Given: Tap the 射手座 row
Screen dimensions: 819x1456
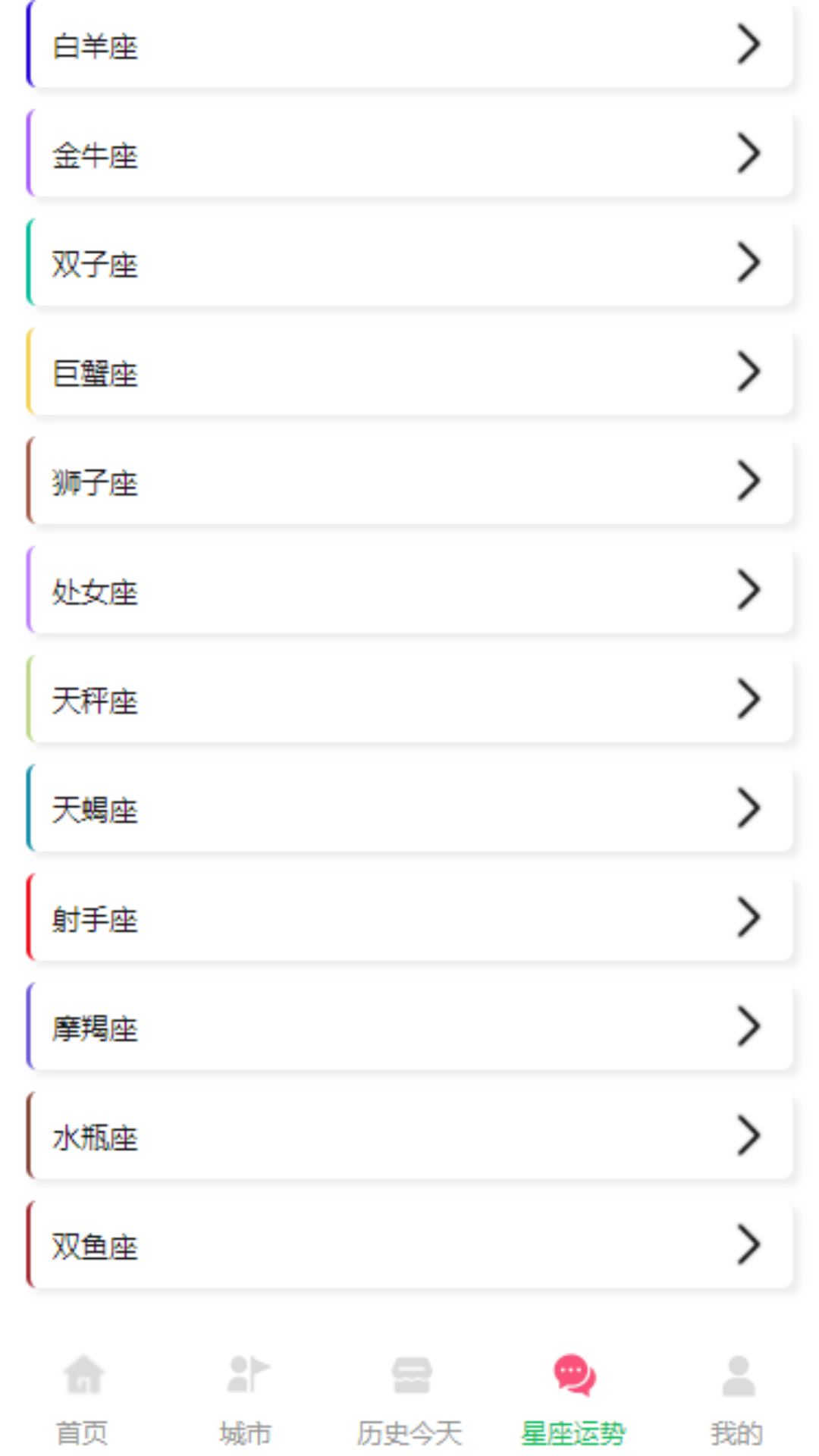Looking at the screenshot, I should pos(409,919).
